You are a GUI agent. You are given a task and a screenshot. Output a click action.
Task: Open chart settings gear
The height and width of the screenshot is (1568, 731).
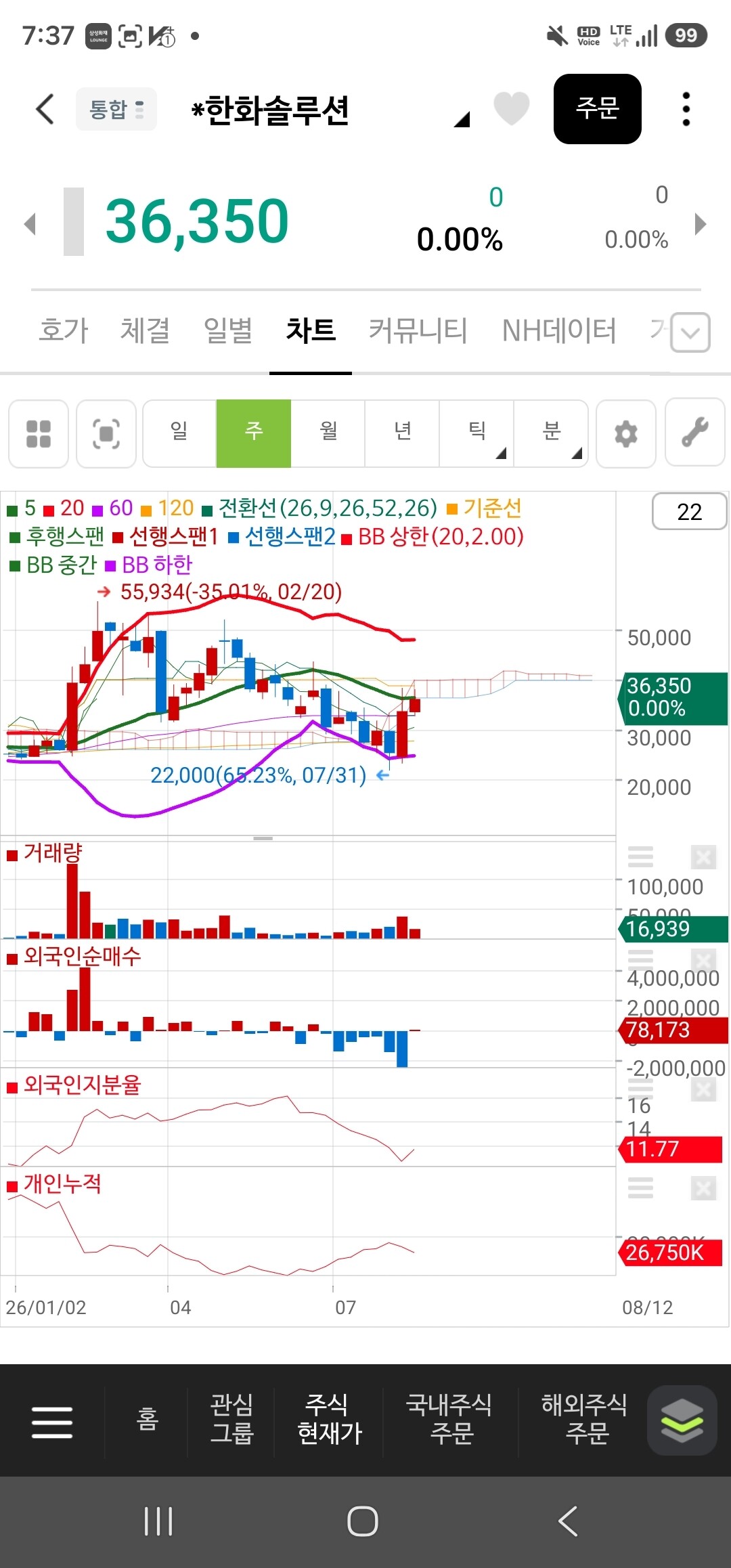tap(626, 433)
